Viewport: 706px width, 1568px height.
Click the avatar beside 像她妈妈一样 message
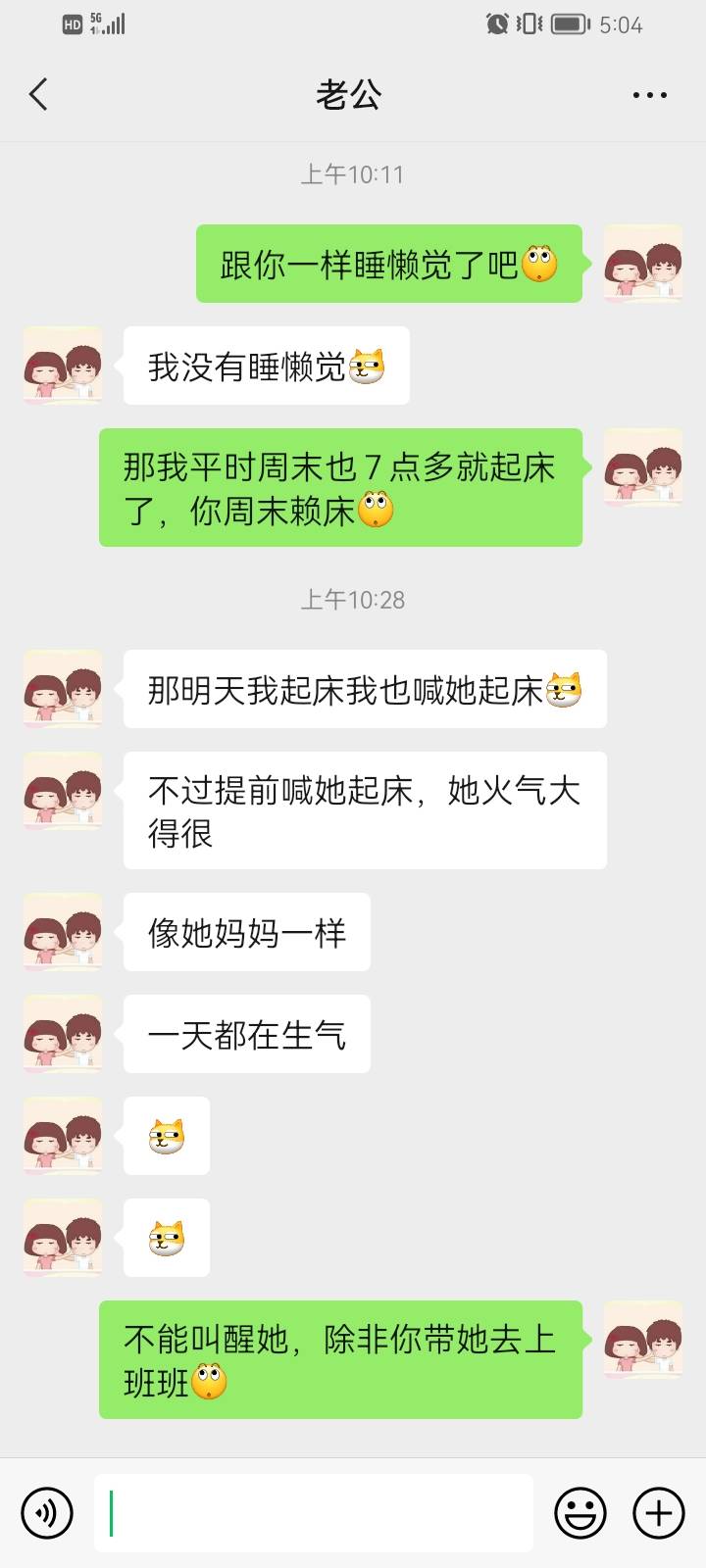click(x=62, y=932)
